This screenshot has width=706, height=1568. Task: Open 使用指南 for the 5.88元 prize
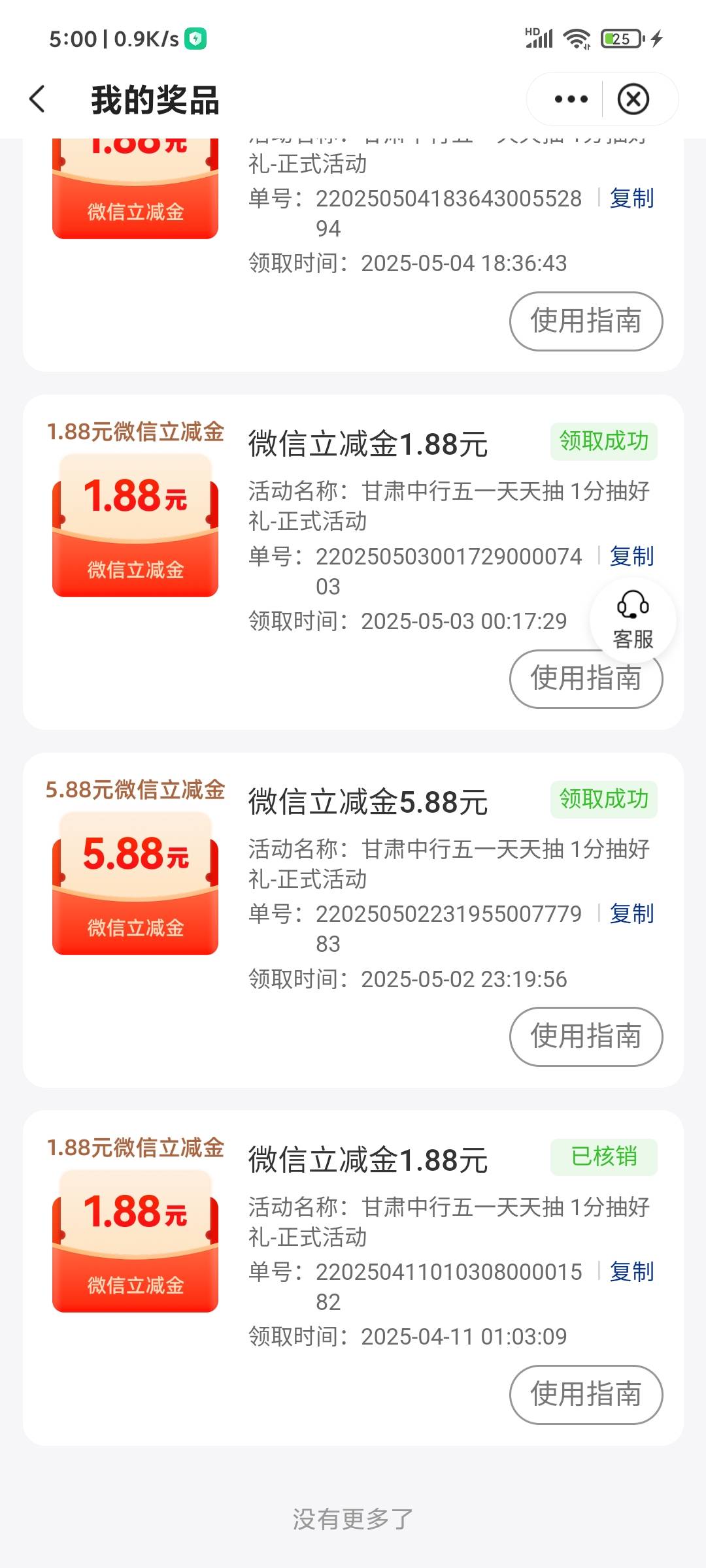(x=586, y=1036)
